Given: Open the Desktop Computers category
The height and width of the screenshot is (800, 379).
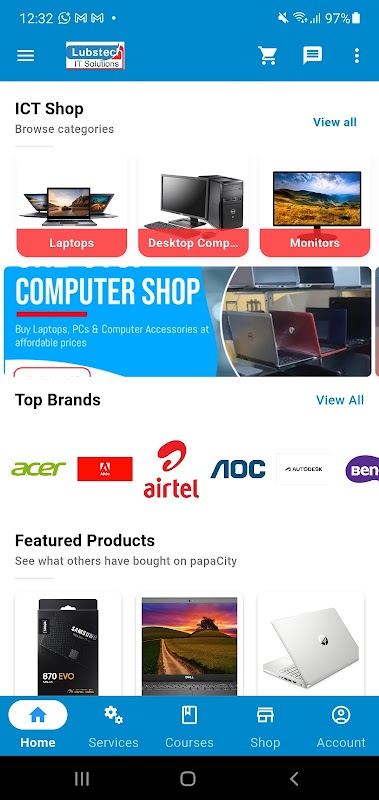Looking at the screenshot, I should (193, 207).
